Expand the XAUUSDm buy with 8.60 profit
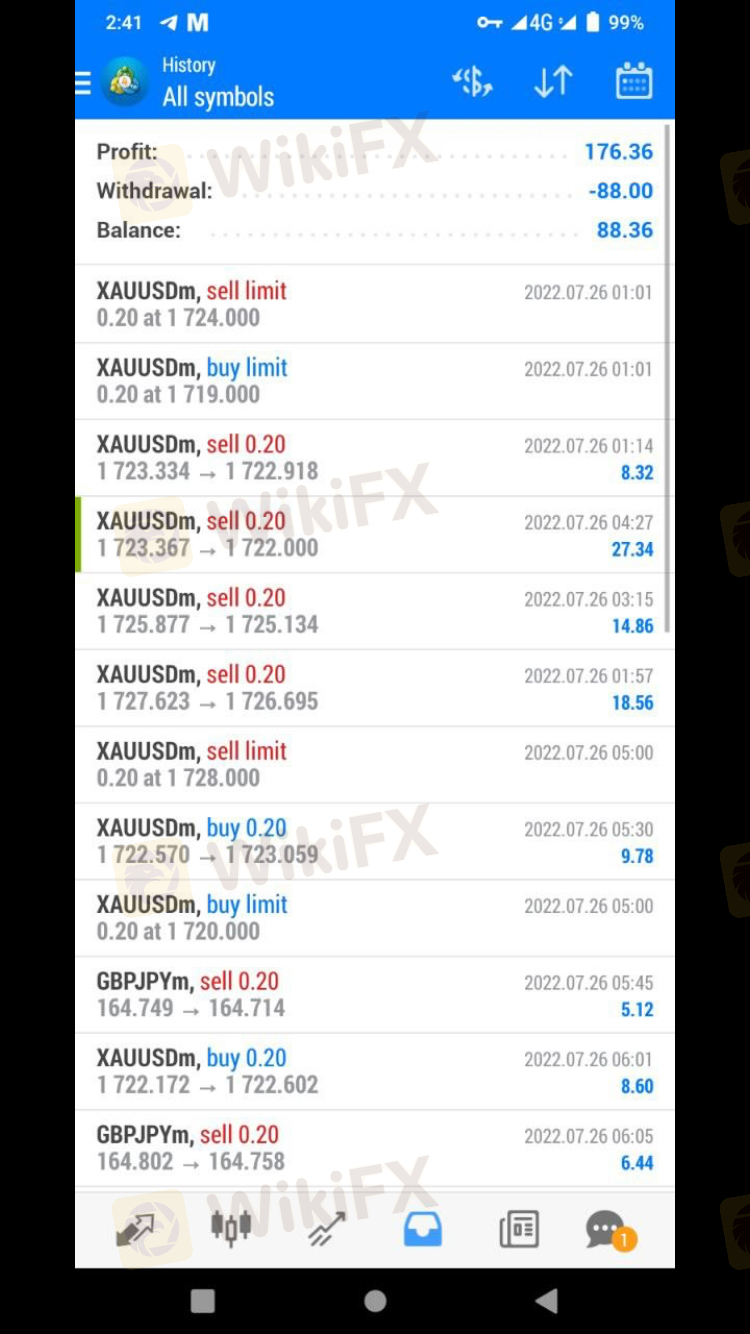The height and width of the screenshot is (1334, 750). click(x=370, y=1071)
